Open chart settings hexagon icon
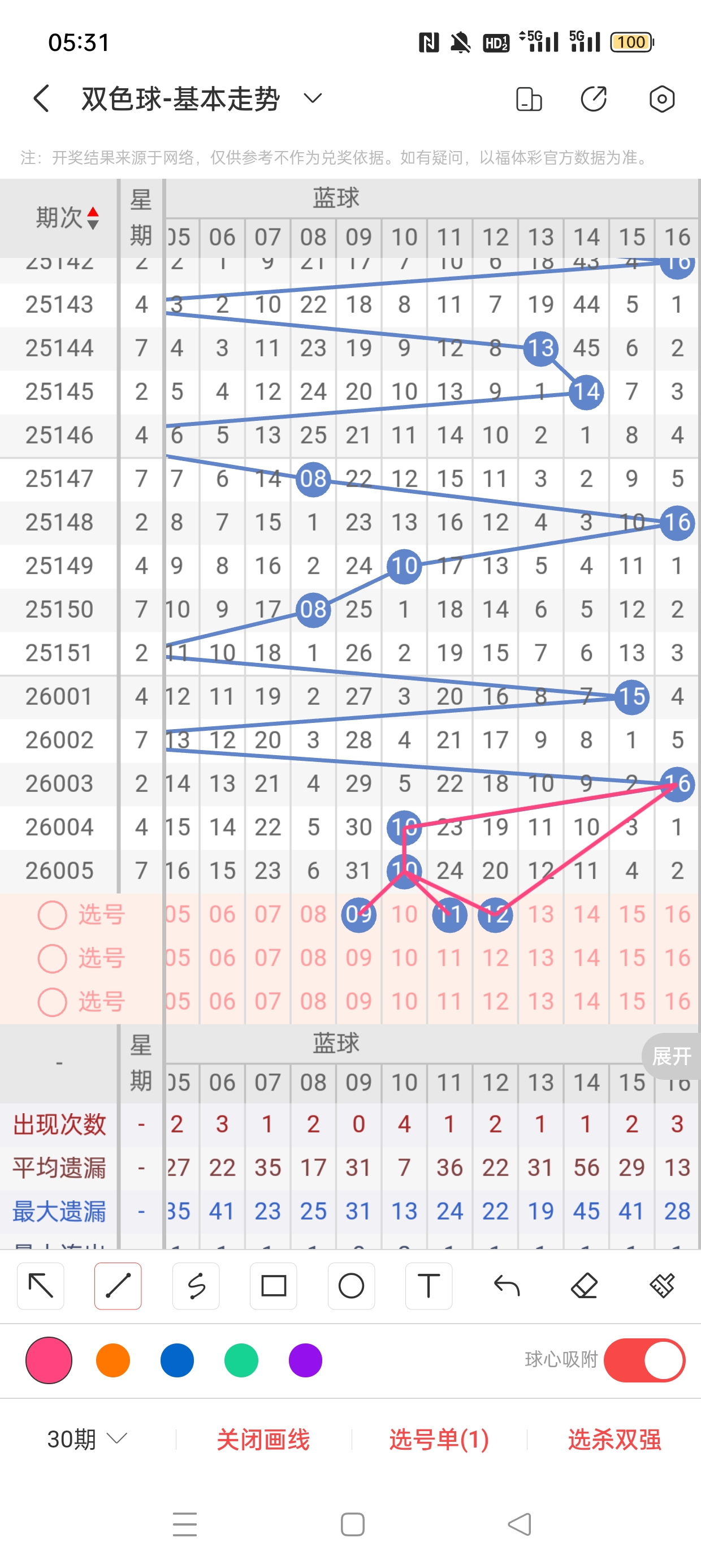Screen dimensions: 701x1568 tap(661, 98)
